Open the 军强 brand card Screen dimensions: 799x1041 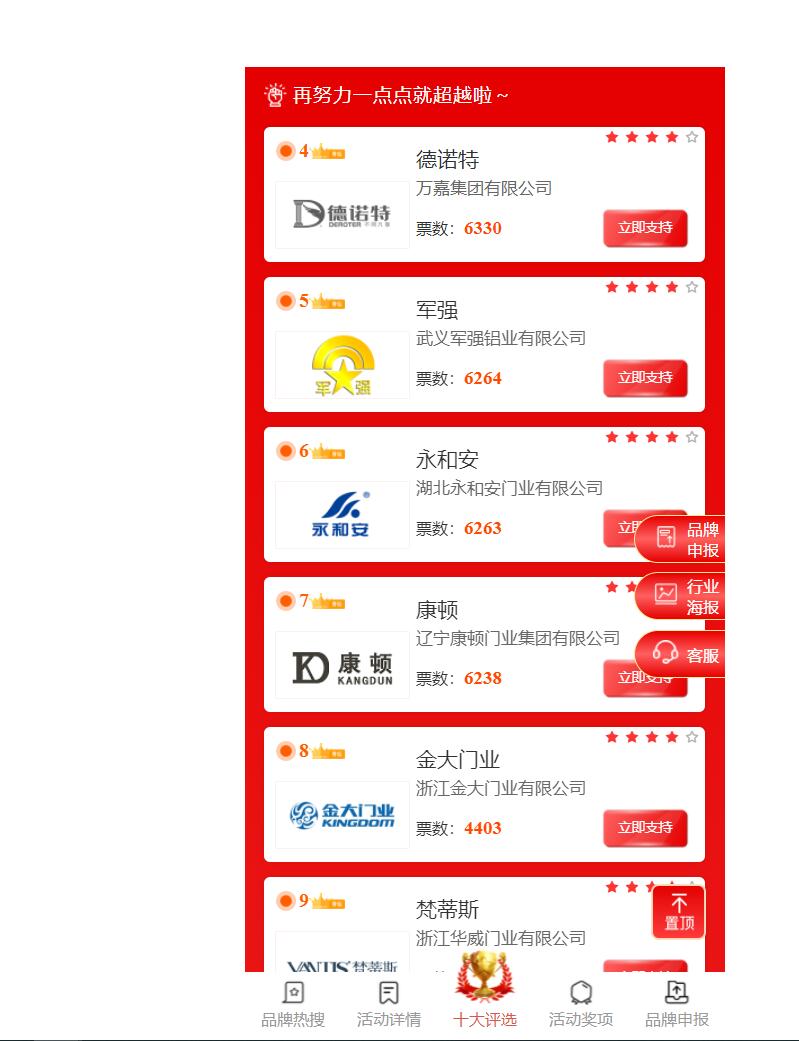[x=437, y=310]
